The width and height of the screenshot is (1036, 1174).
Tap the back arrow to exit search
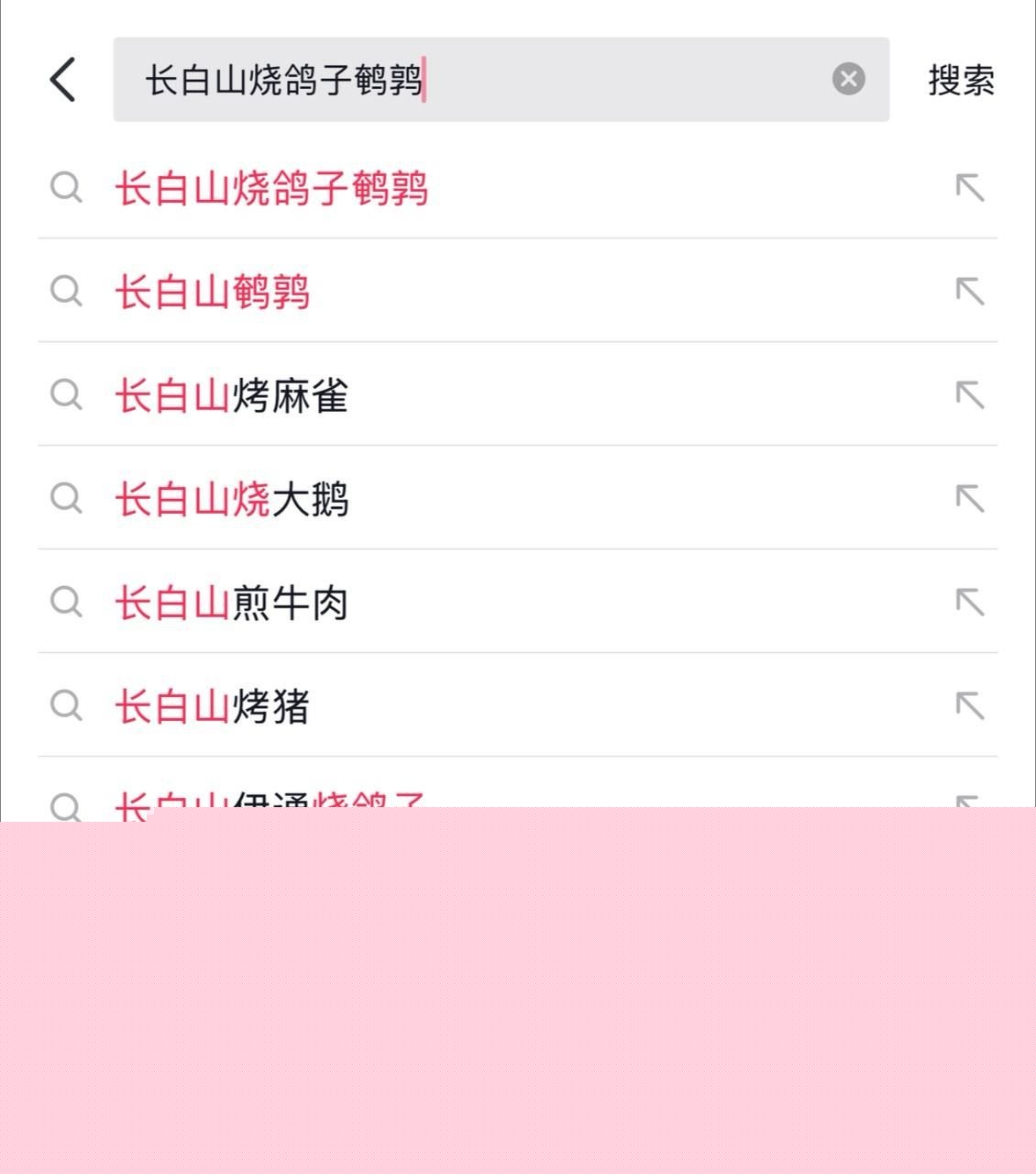coord(61,81)
